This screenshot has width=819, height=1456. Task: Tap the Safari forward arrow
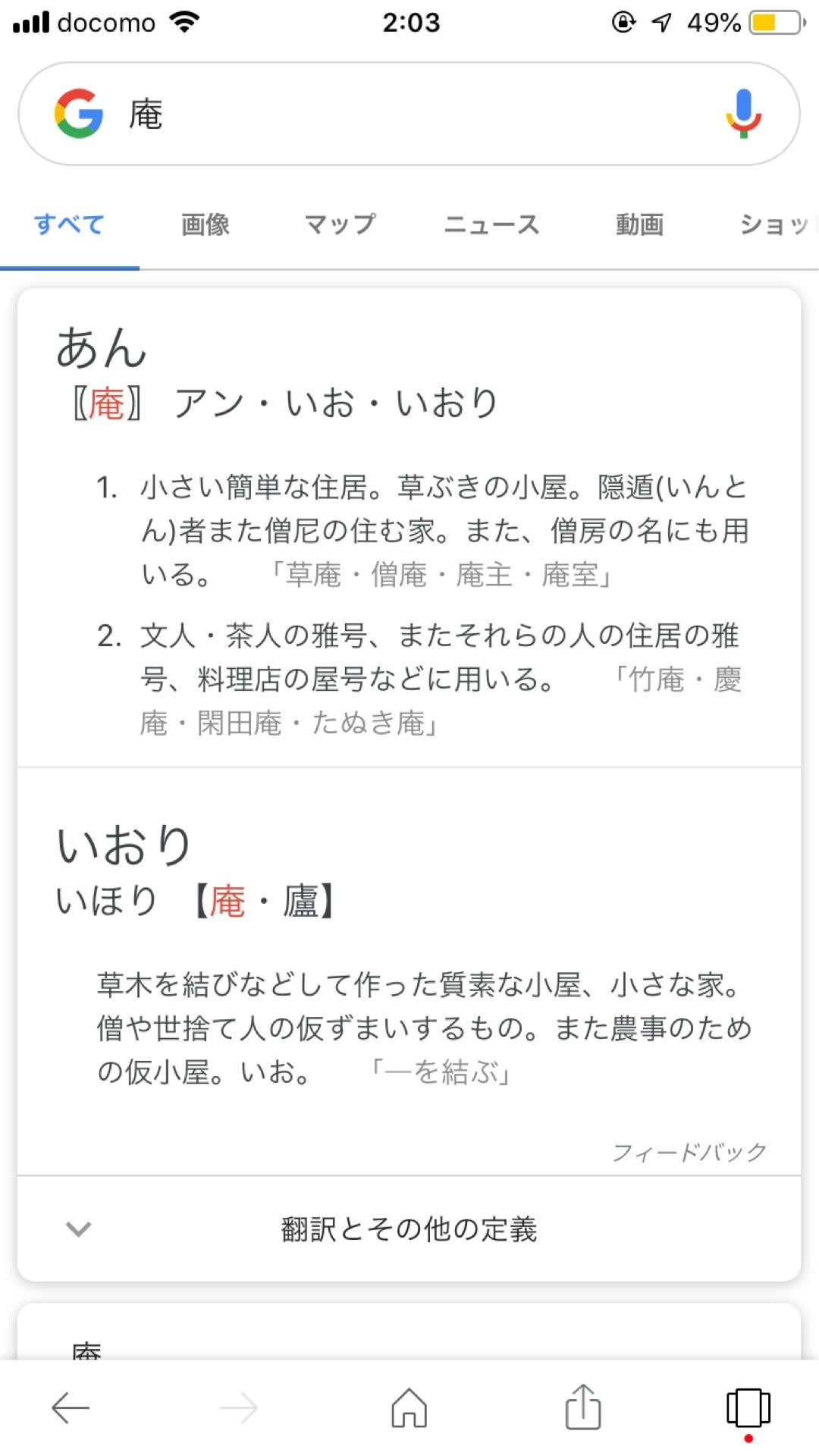pos(239,1408)
